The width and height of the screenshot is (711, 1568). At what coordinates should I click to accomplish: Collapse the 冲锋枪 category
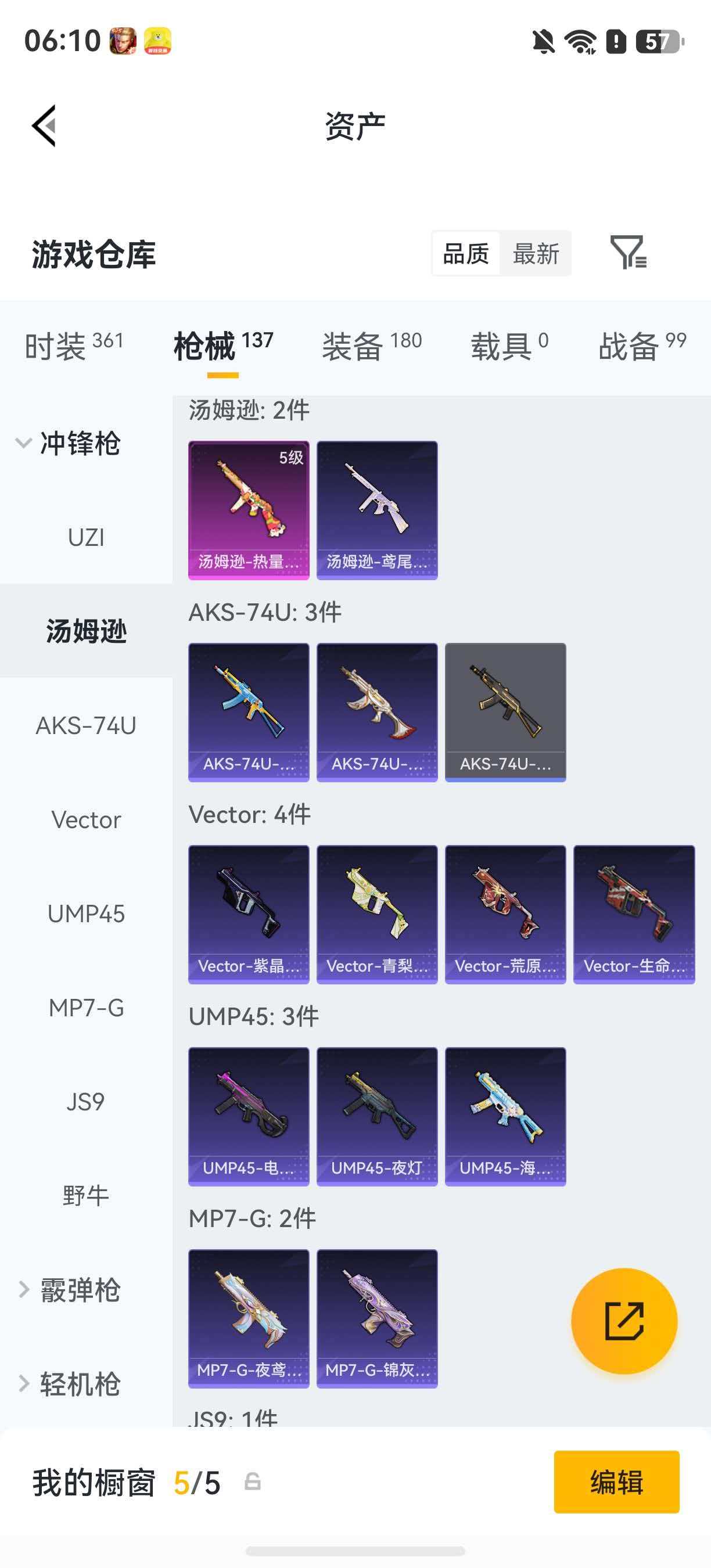(68, 443)
